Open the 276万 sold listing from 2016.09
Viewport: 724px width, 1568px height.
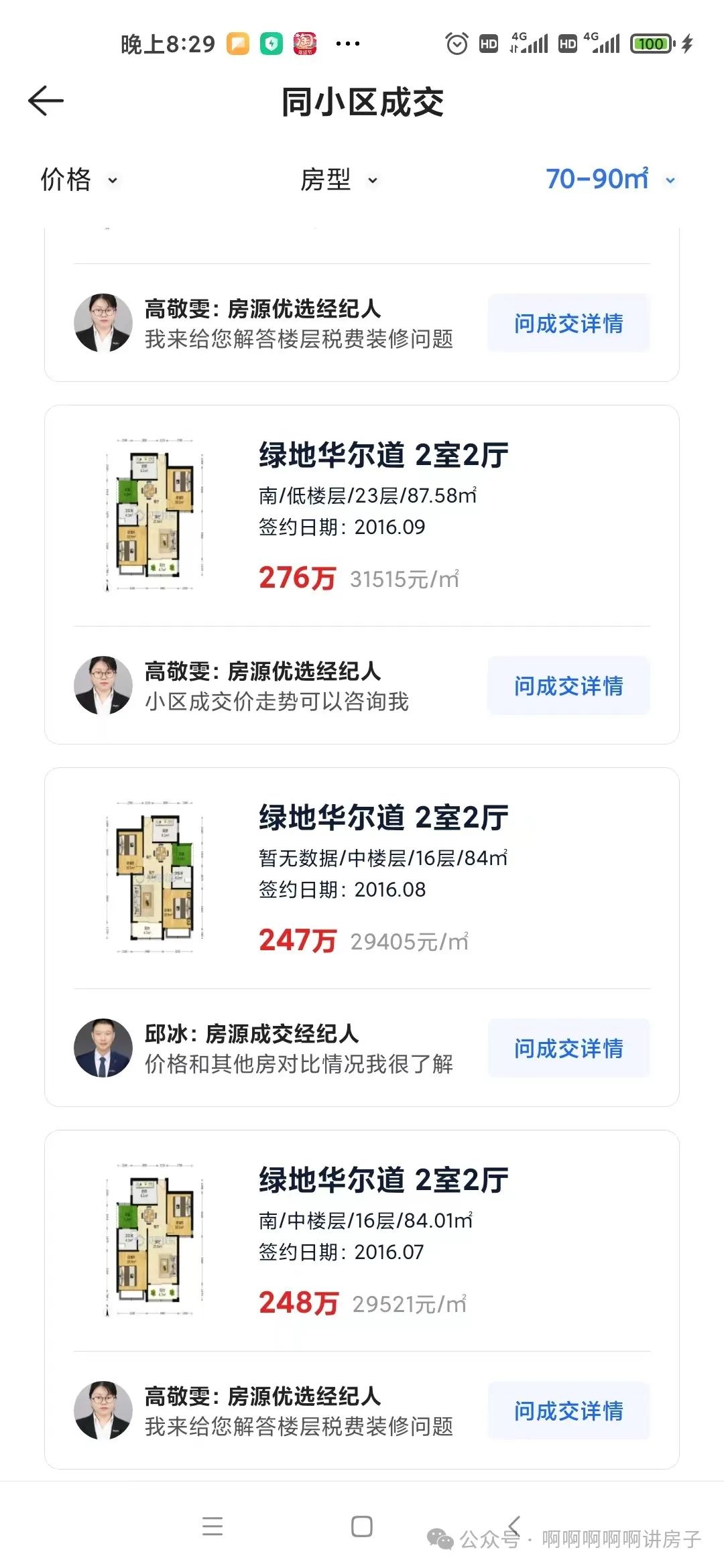click(362, 515)
